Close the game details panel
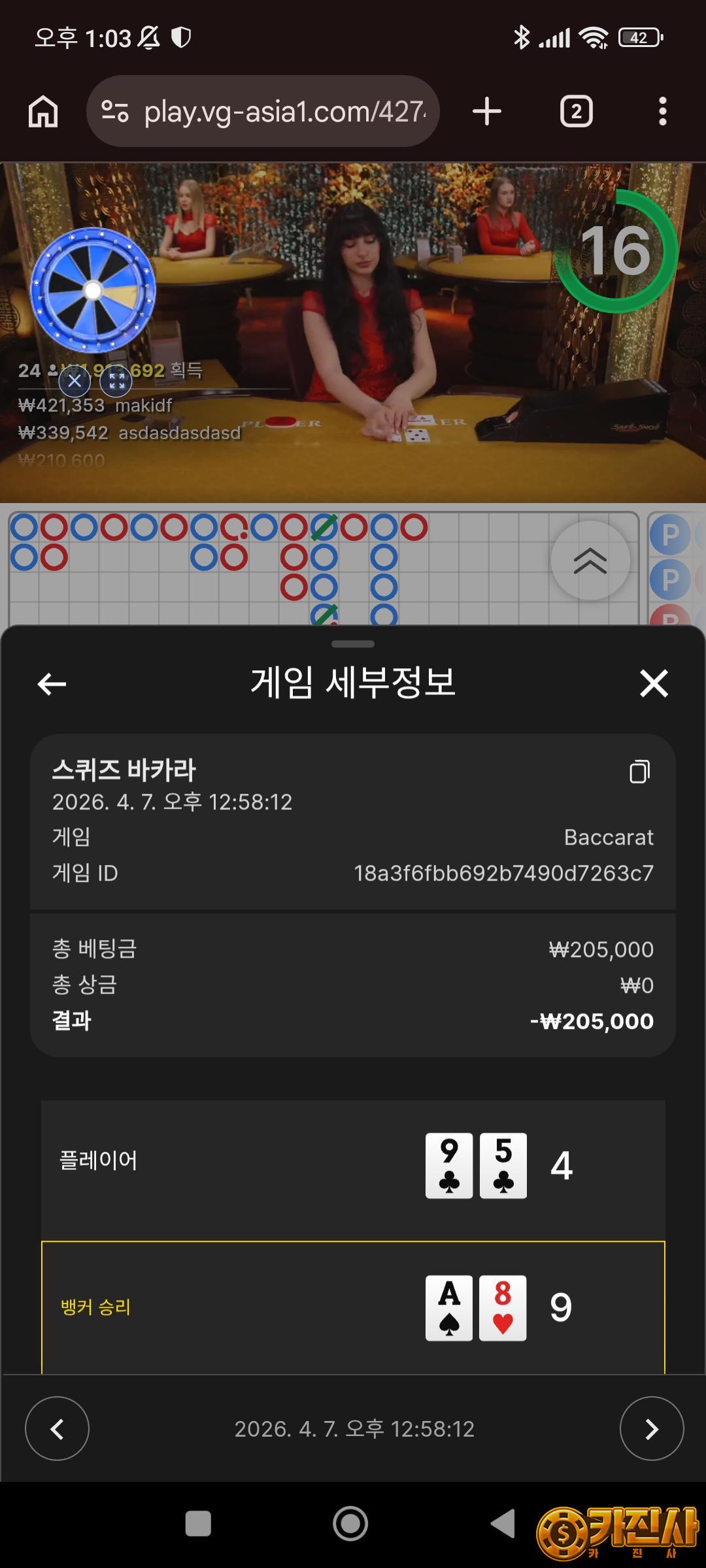The width and height of the screenshot is (706, 1568). coord(654,684)
